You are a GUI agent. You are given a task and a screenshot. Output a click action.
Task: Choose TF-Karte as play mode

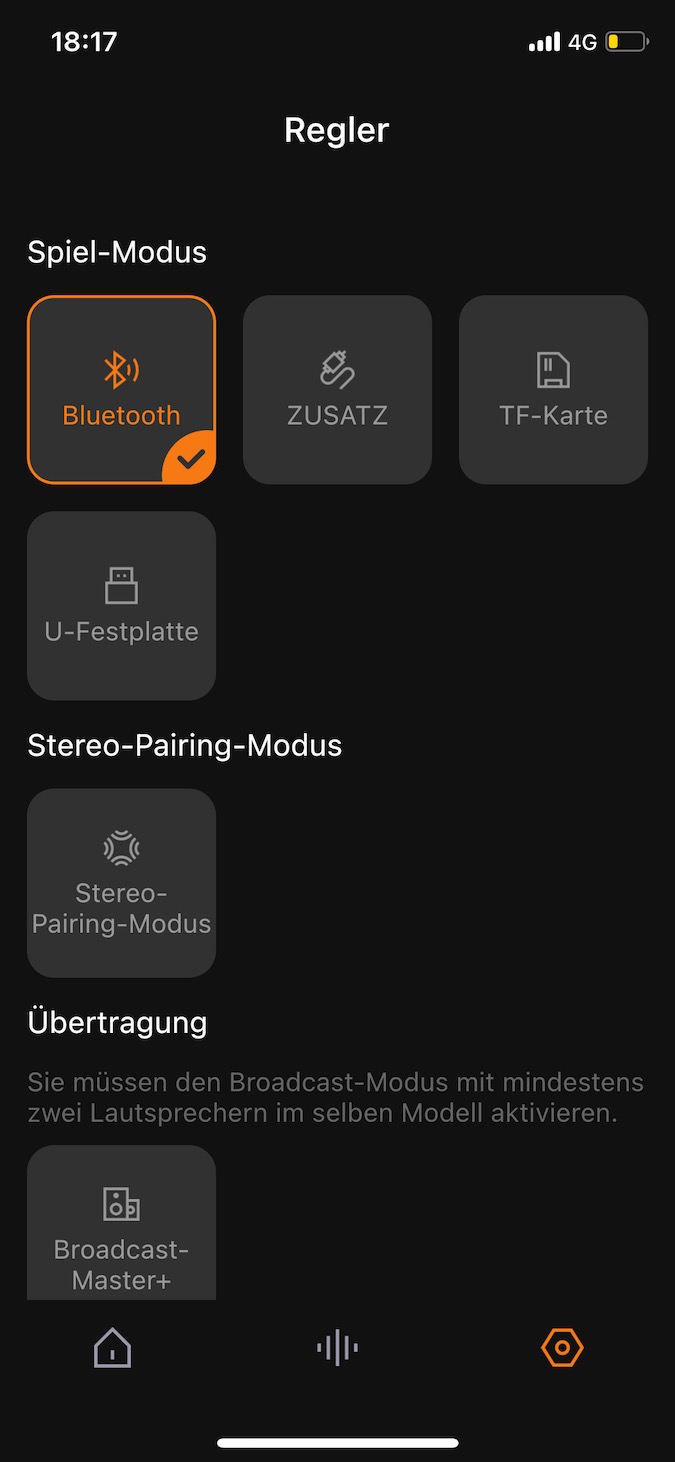tap(553, 390)
